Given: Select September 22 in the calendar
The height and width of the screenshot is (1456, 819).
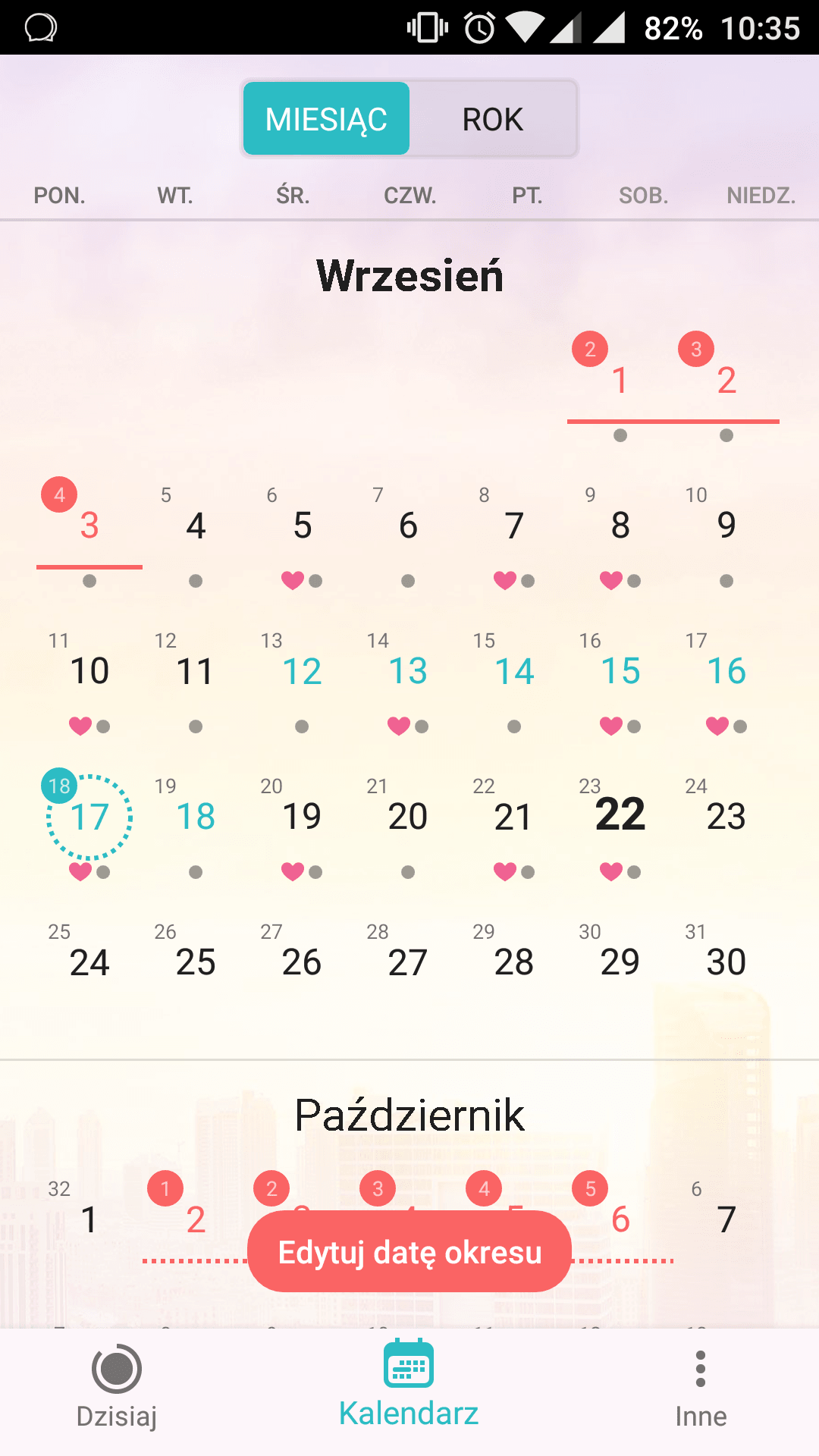Looking at the screenshot, I should (620, 816).
